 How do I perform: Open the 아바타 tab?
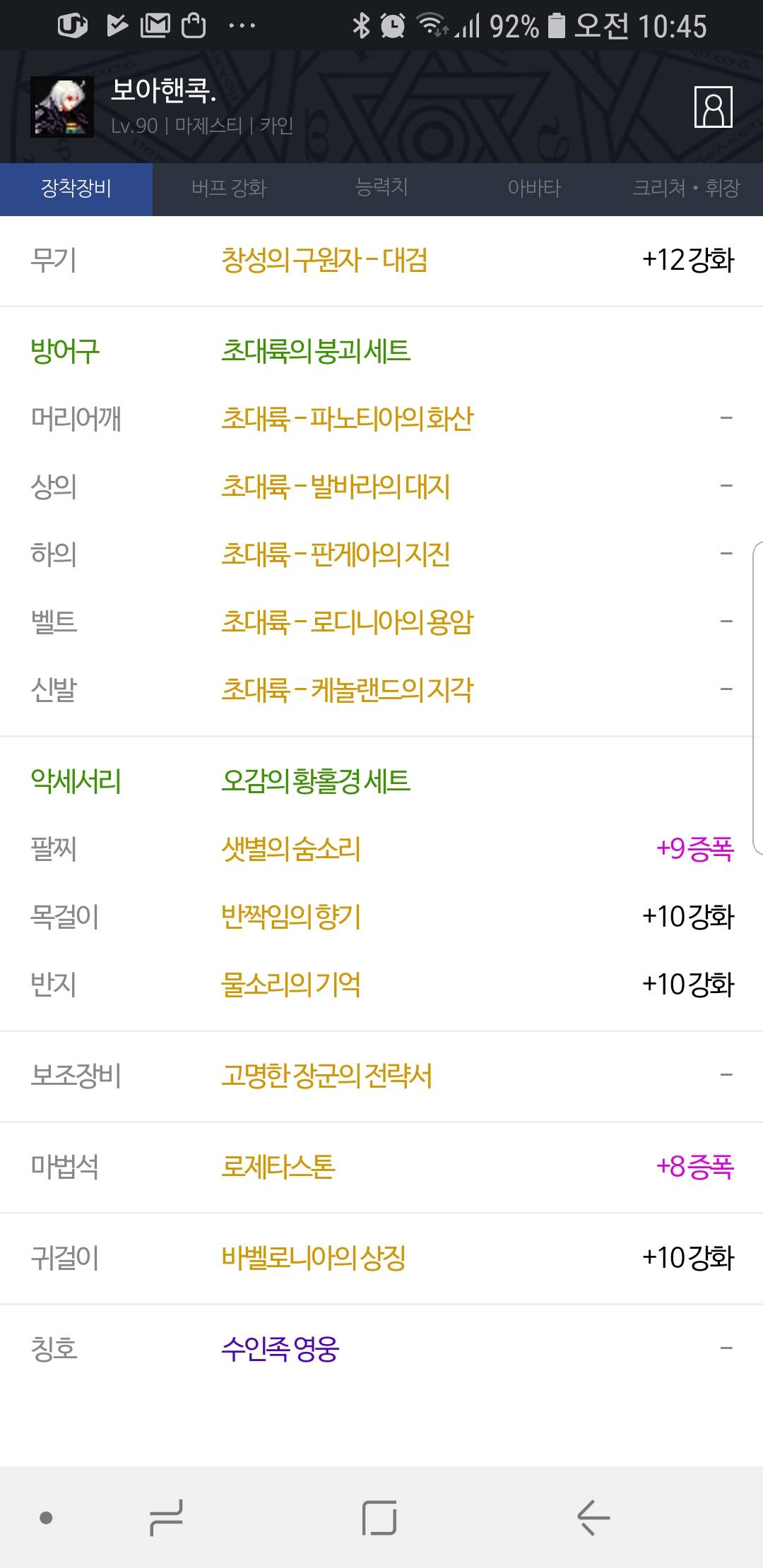534,189
